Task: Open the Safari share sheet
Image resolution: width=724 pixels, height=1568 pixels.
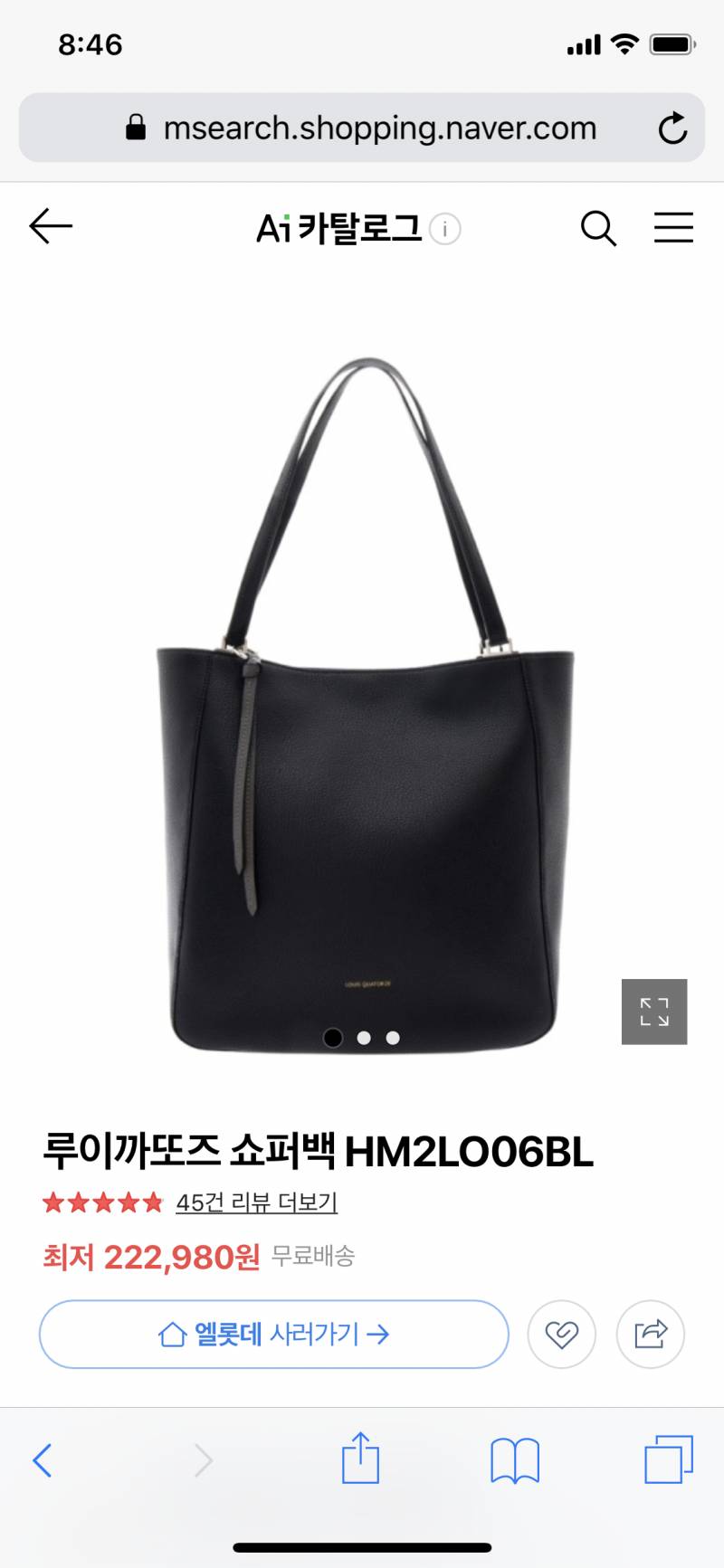Action: point(361,1457)
